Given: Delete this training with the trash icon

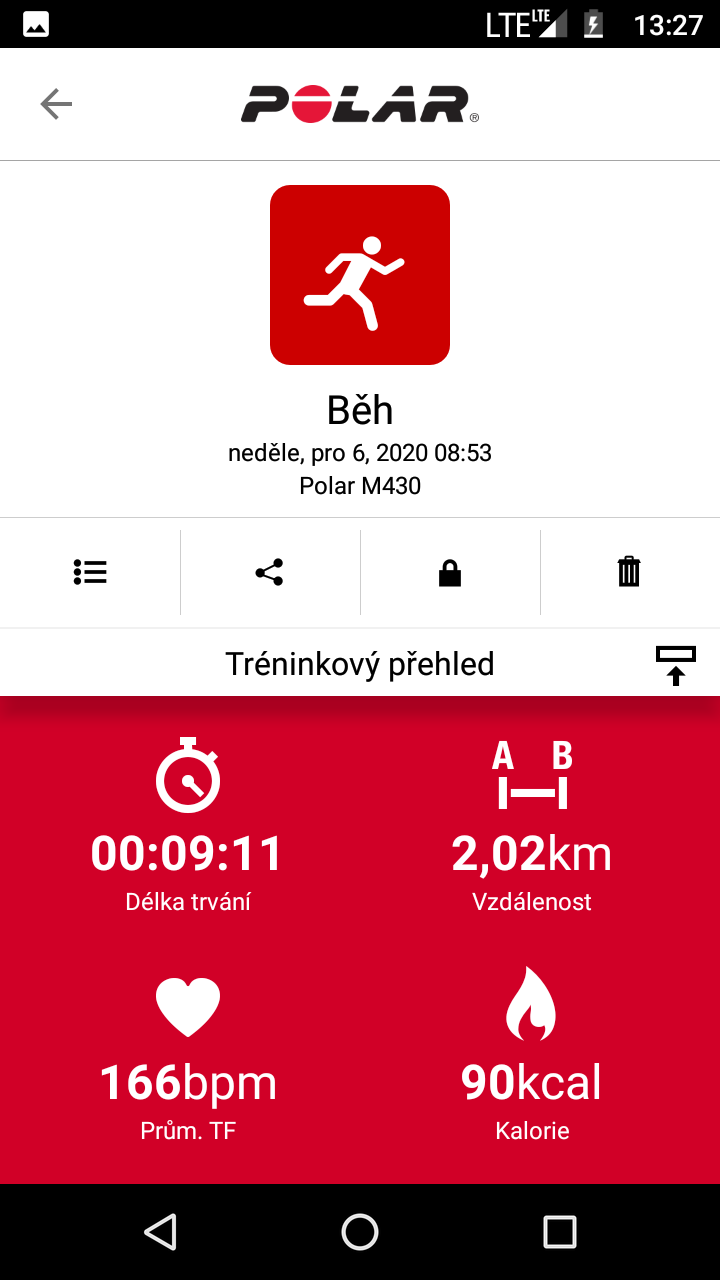Looking at the screenshot, I should pyautogui.click(x=629, y=572).
